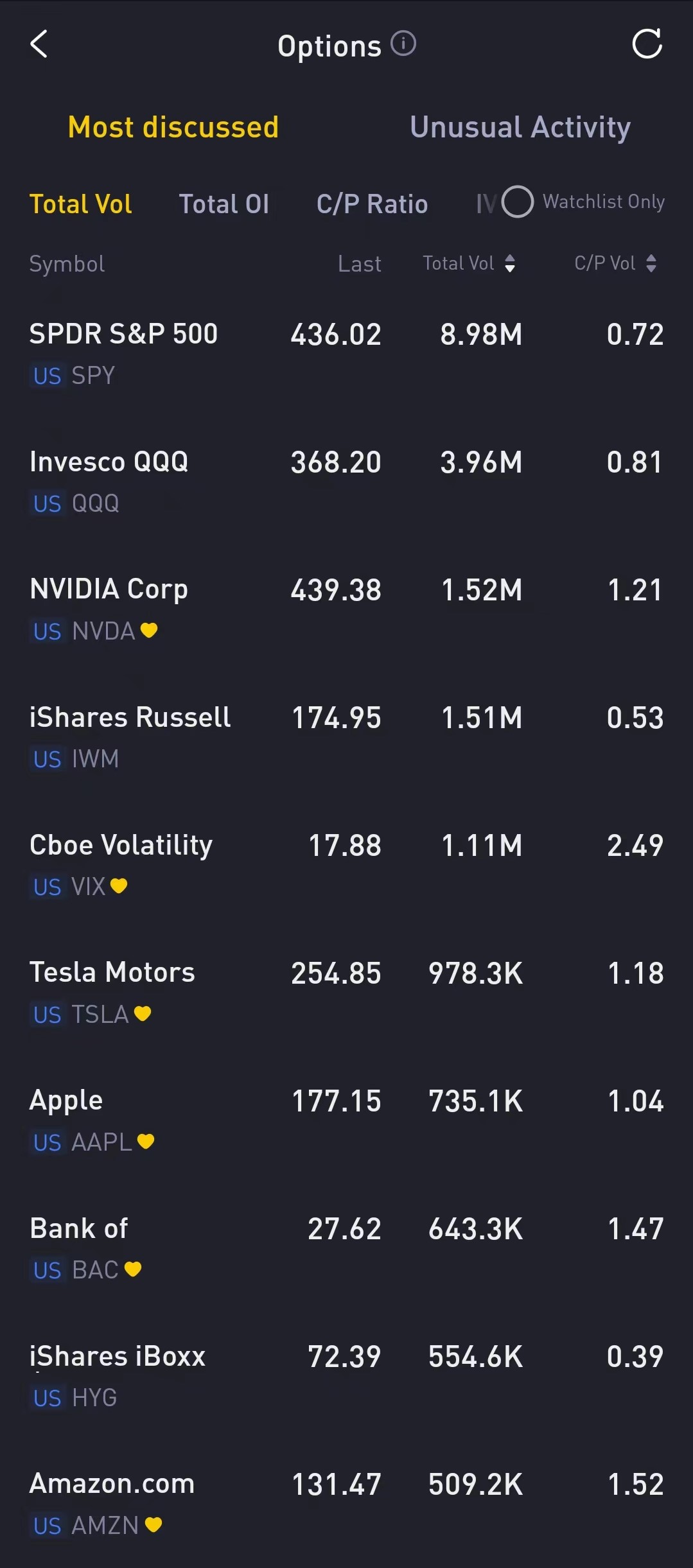The image size is (693, 1568).
Task: Enable the Watchlist Only toggle
Action: 517,202
